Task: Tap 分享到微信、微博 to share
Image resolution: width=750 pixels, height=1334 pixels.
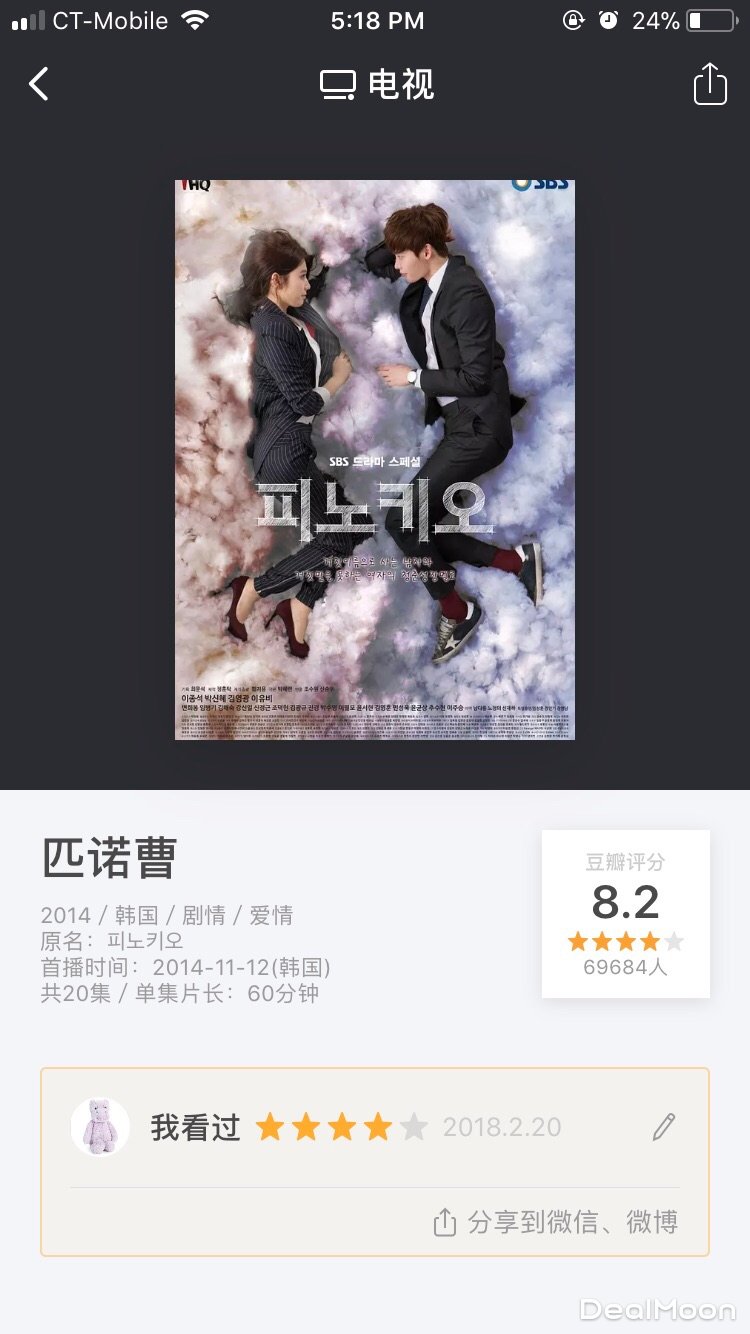Action: coord(556,1221)
